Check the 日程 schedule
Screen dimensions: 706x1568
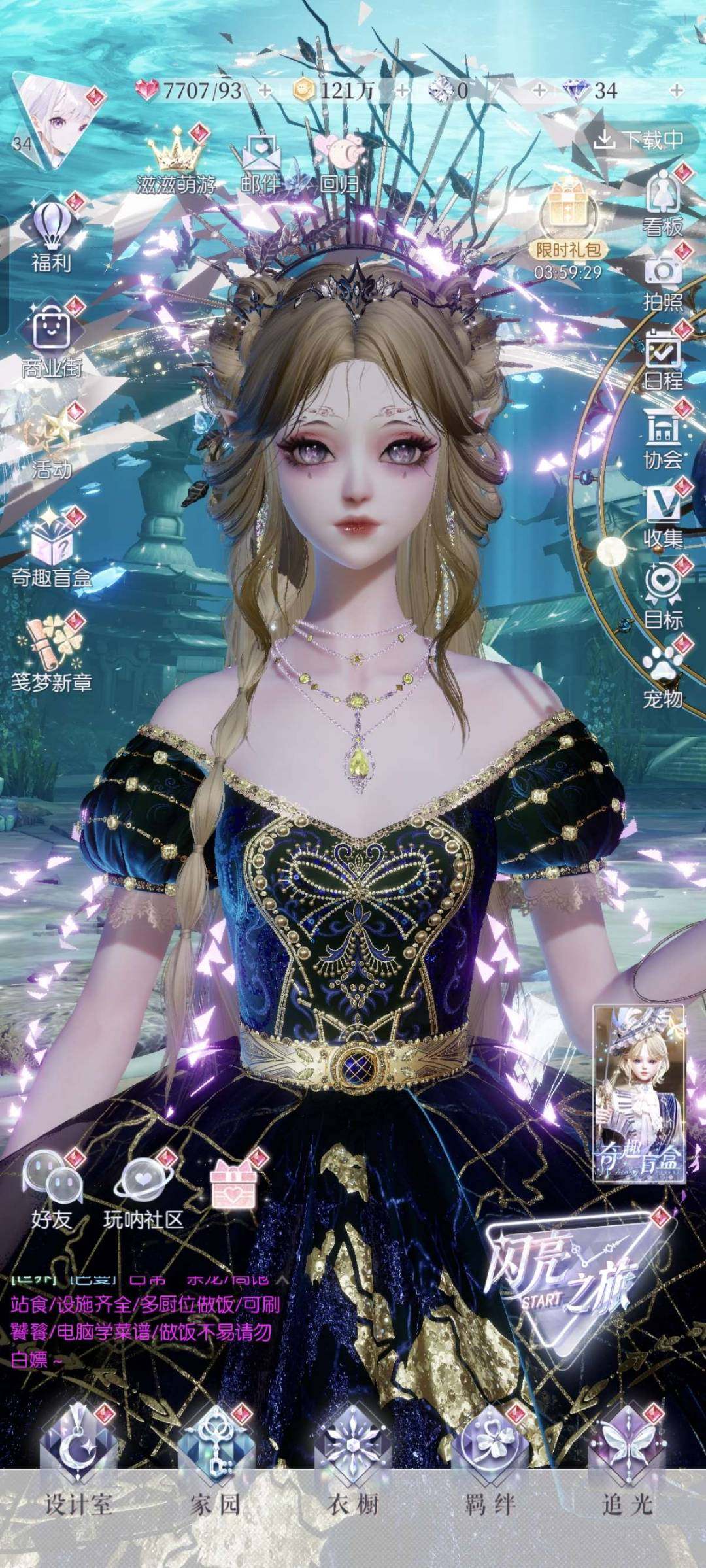coord(663,360)
